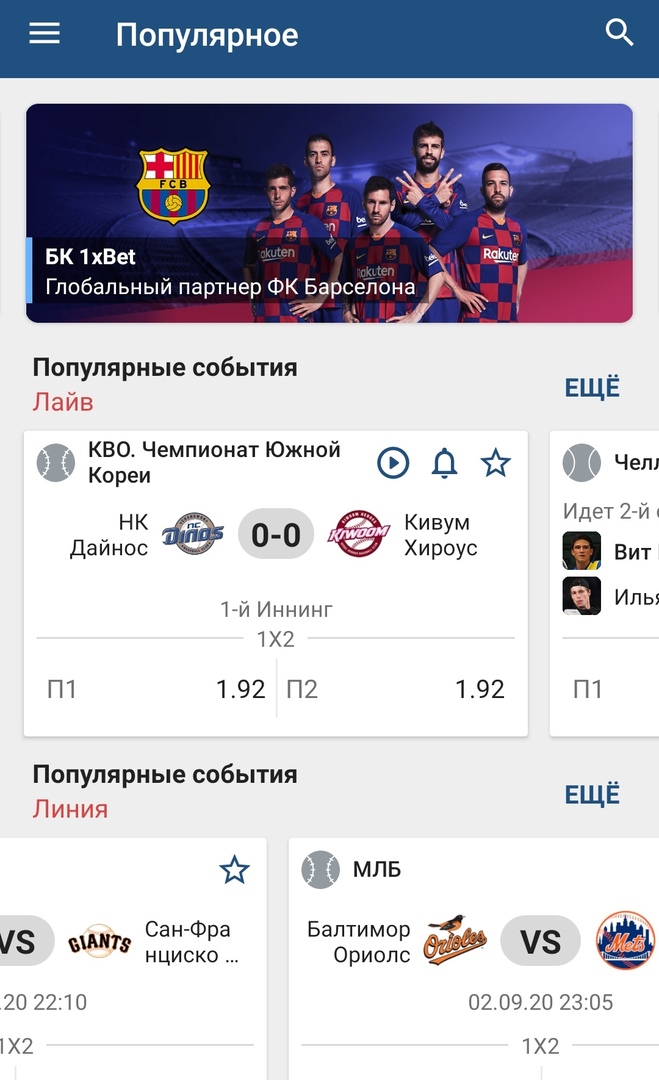Screen dimensions: 659x1080
Task: Tap ЕЩЁ next to the Линия events
Action: pyautogui.click(x=592, y=795)
